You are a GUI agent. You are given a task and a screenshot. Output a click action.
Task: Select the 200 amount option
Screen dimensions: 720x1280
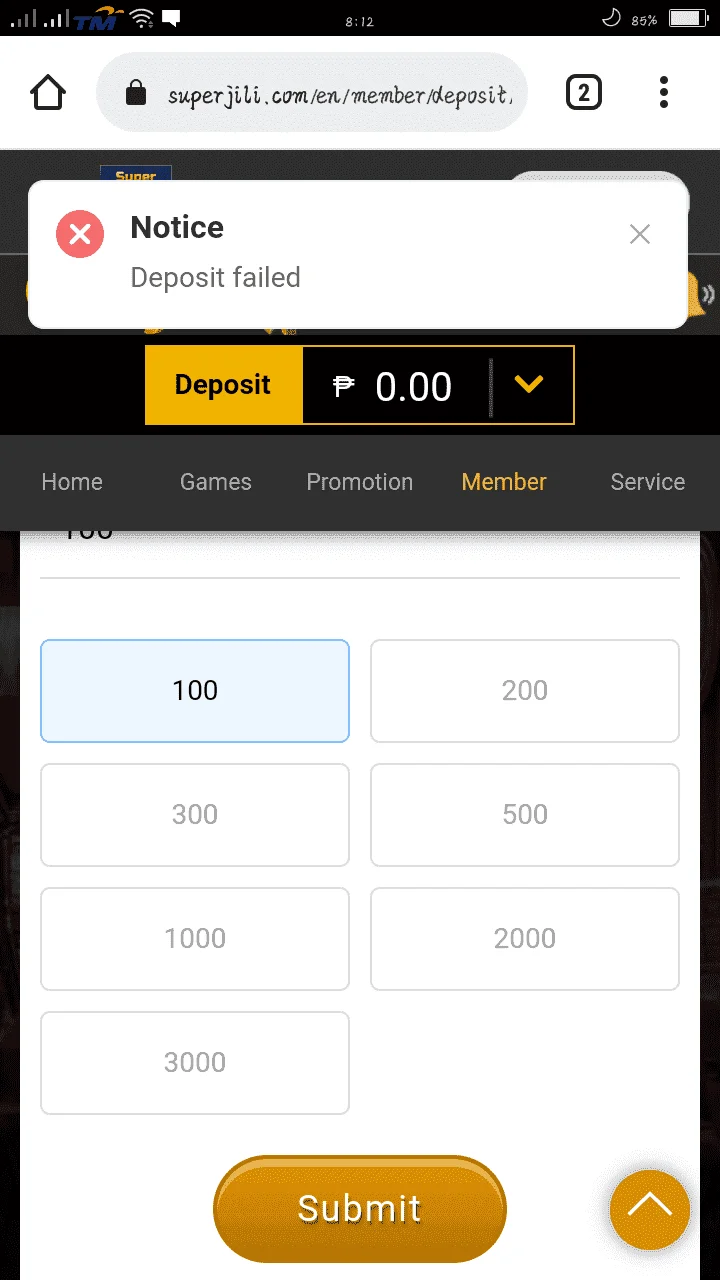[525, 691]
